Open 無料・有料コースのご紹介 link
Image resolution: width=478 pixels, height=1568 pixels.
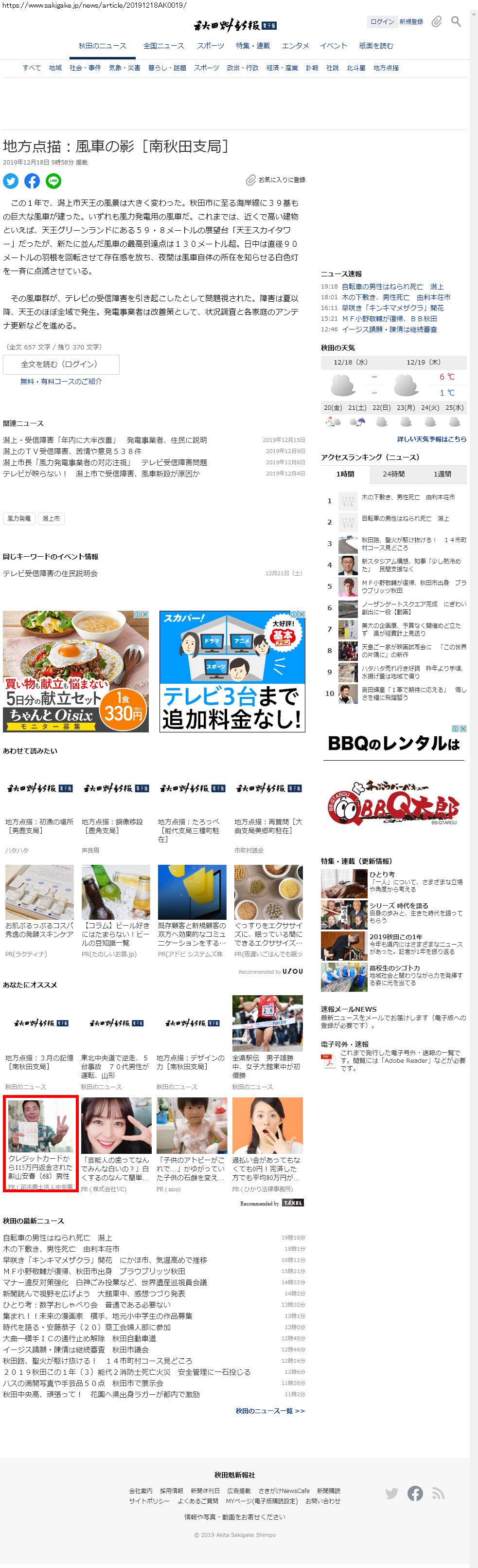click(x=61, y=381)
